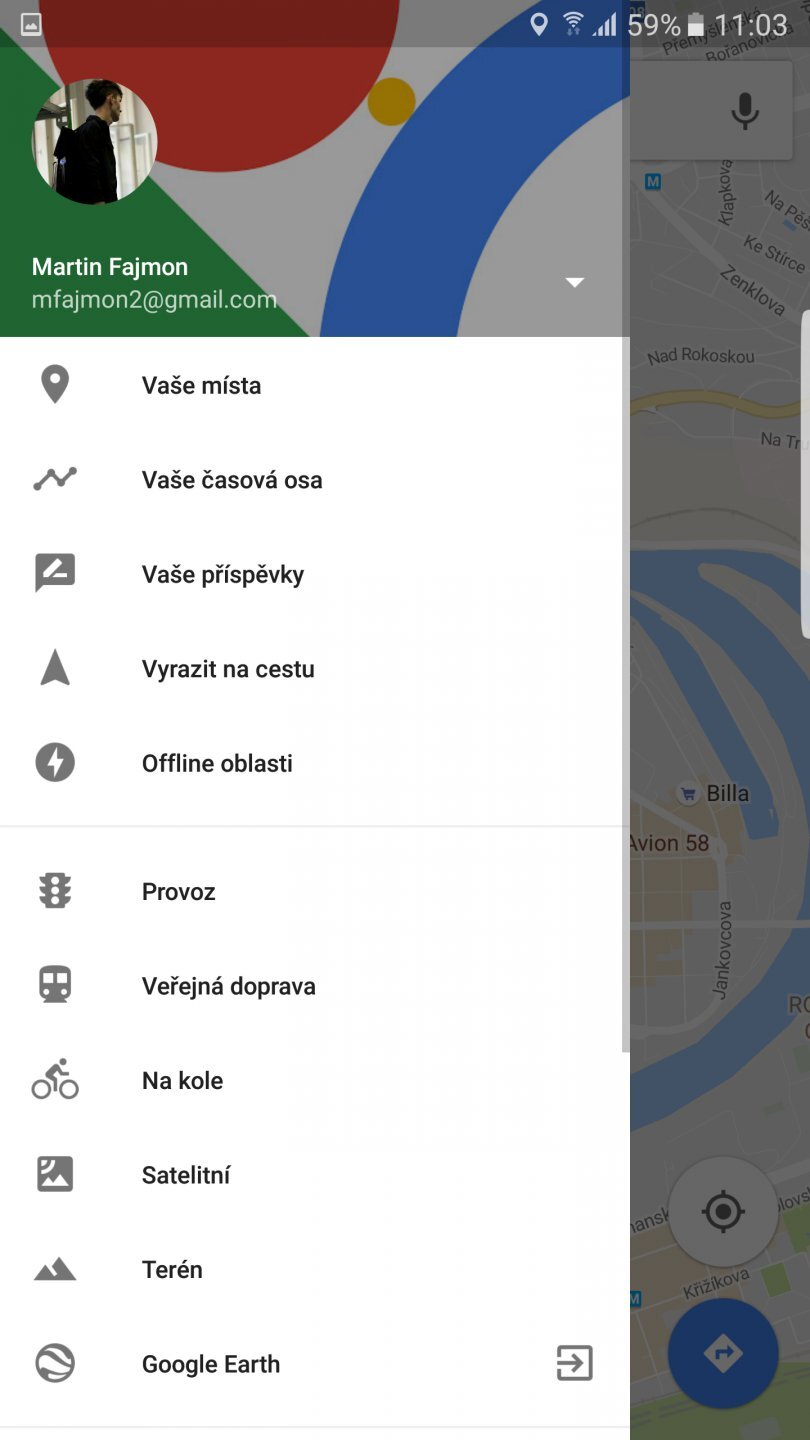
Task: Open Offline oblasti
Action: click(x=217, y=764)
